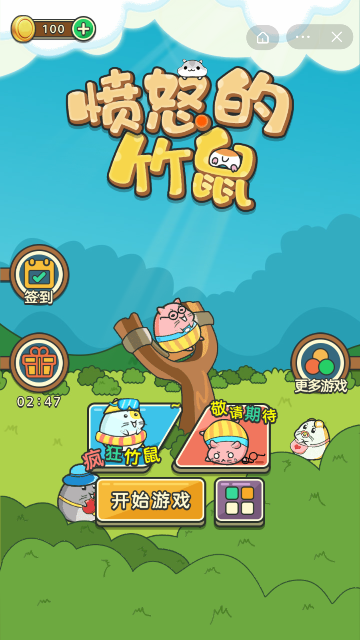Go to mini program home
The height and width of the screenshot is (640, 360).
262,37
